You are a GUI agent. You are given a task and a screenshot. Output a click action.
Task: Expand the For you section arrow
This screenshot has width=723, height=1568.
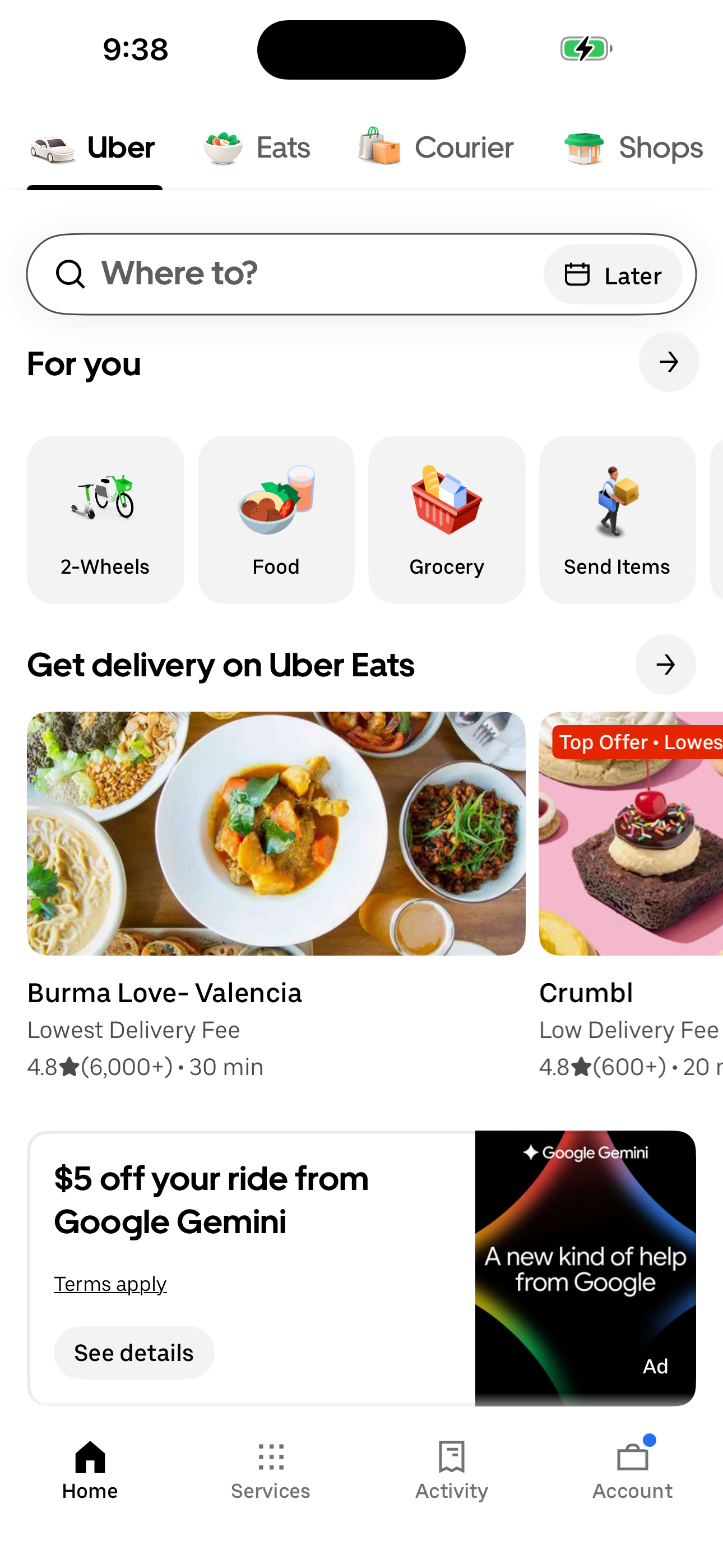[668, 362]
